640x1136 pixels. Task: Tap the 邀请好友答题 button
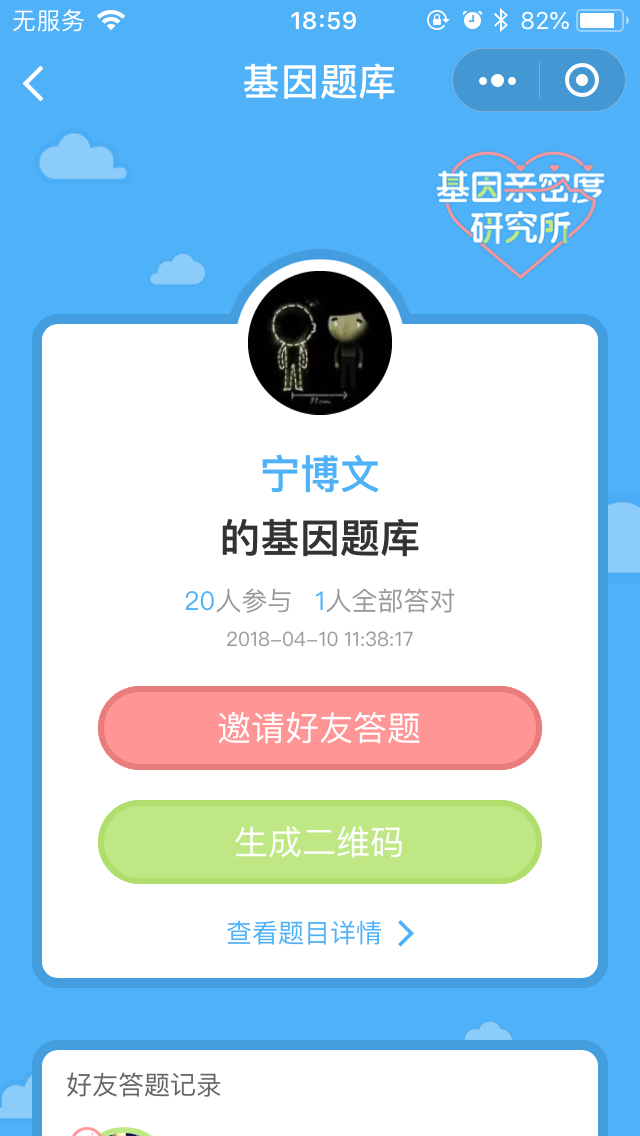point(320,727)
